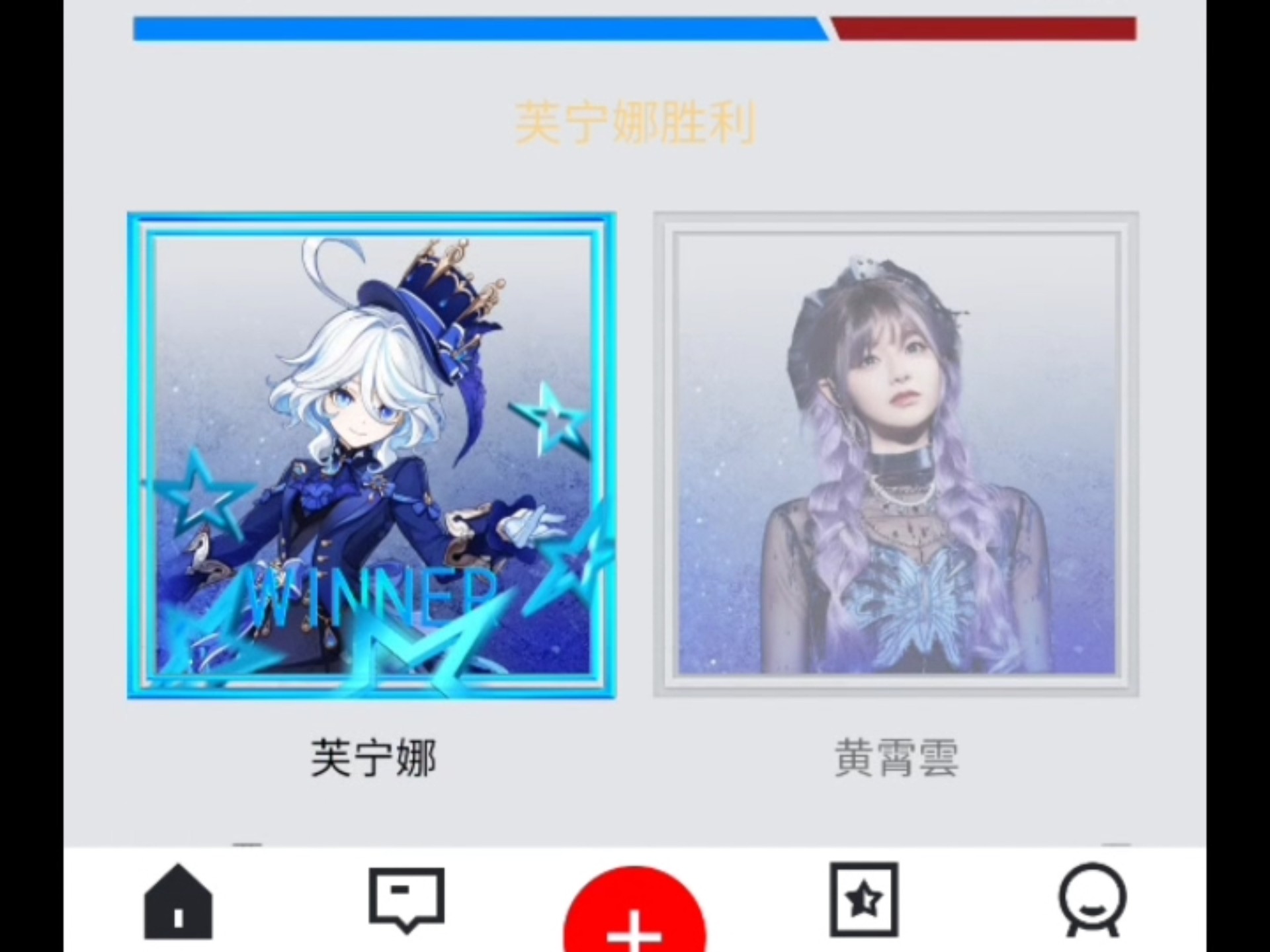The height and width of the screenshot is (952, 1270).
Task: Open the messages tab
Action: click(x=406, y=899)
